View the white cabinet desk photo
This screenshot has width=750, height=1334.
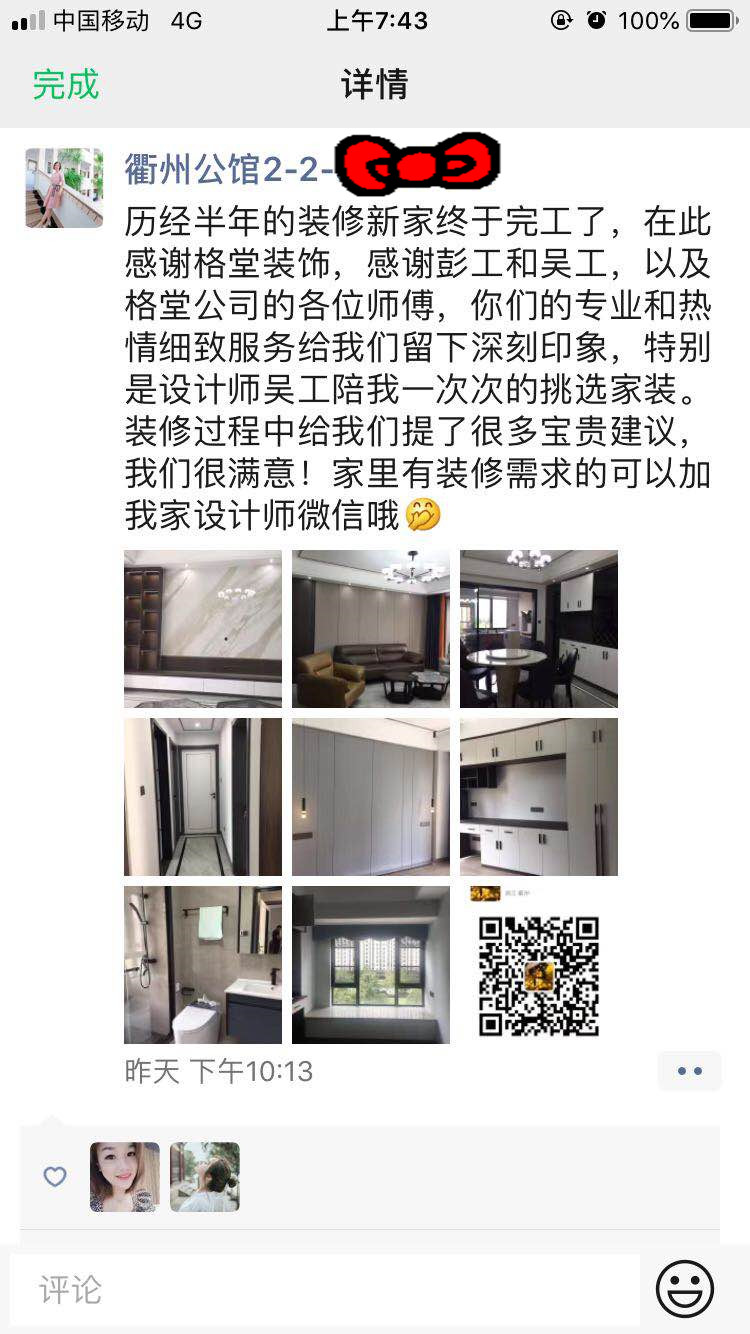(539, 797)
